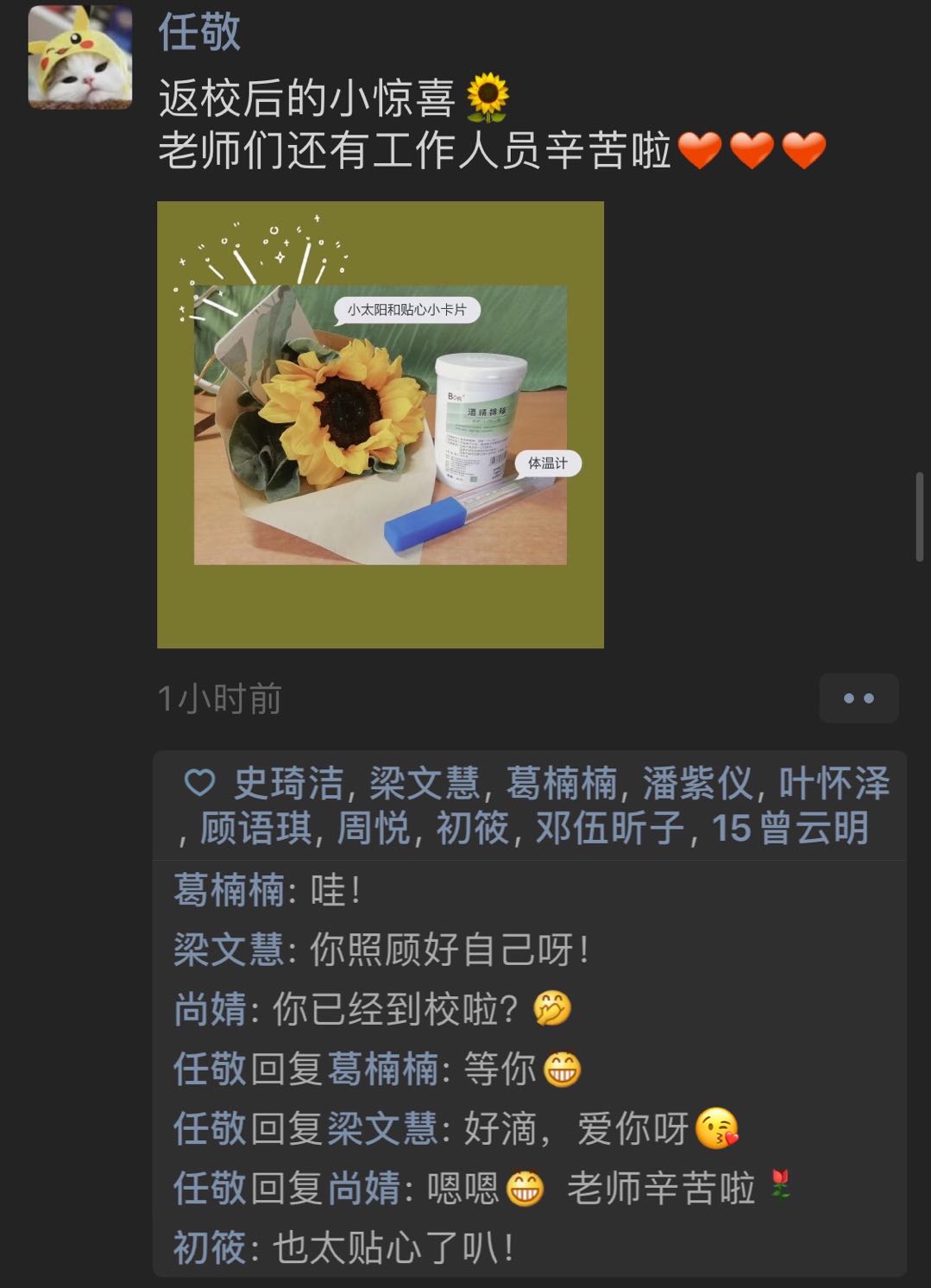This screenshot has height=1288, width=931.
Task: Open 任敬's profile avatar
Action: pos(79,57)
